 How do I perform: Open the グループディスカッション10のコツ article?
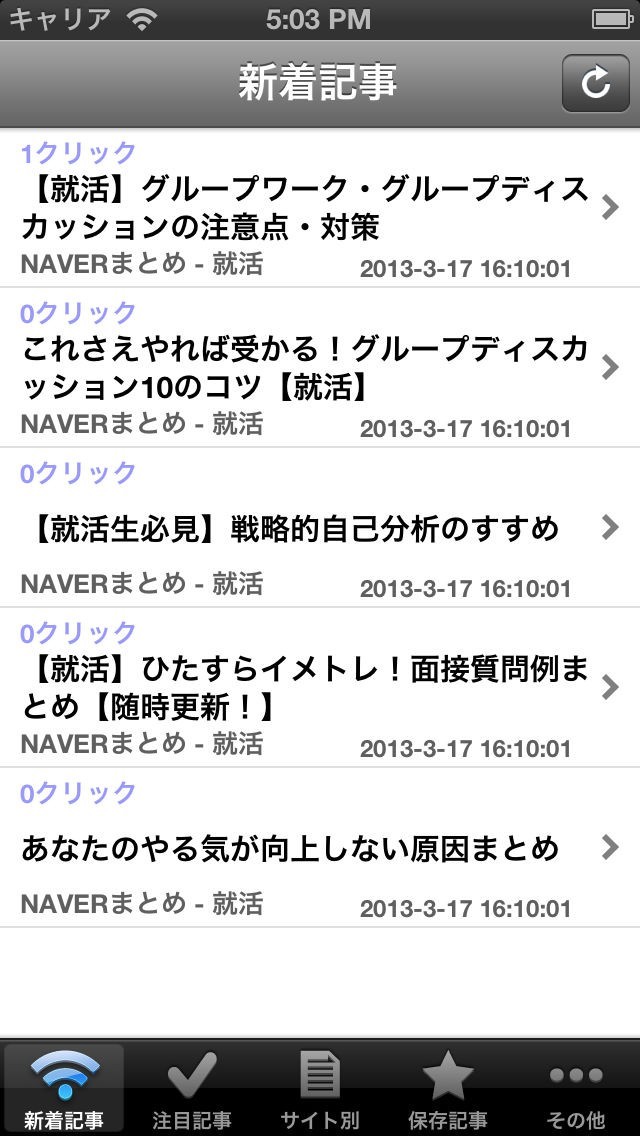point(310,368)
